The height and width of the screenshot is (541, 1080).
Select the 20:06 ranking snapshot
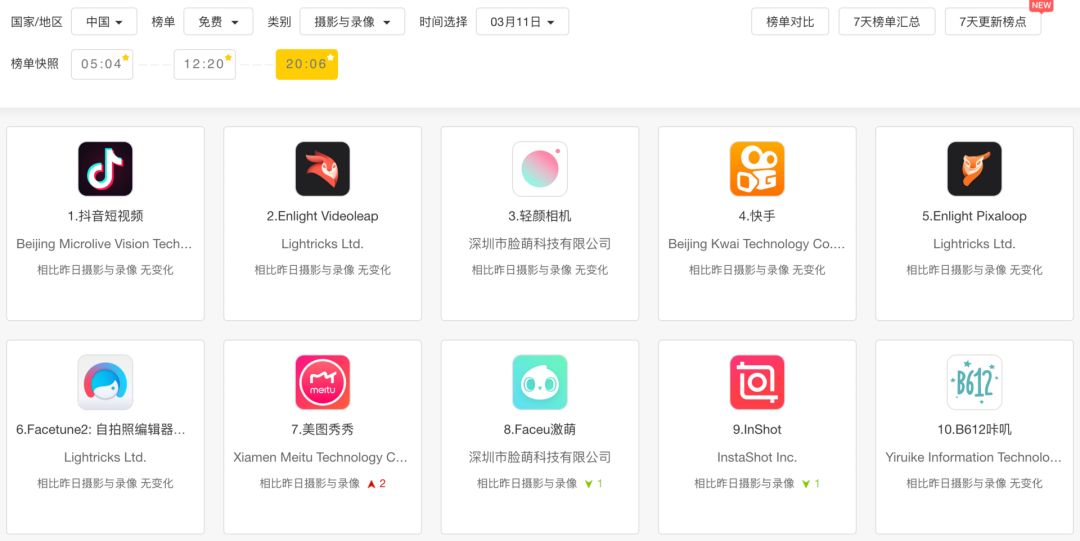(306, 64)
